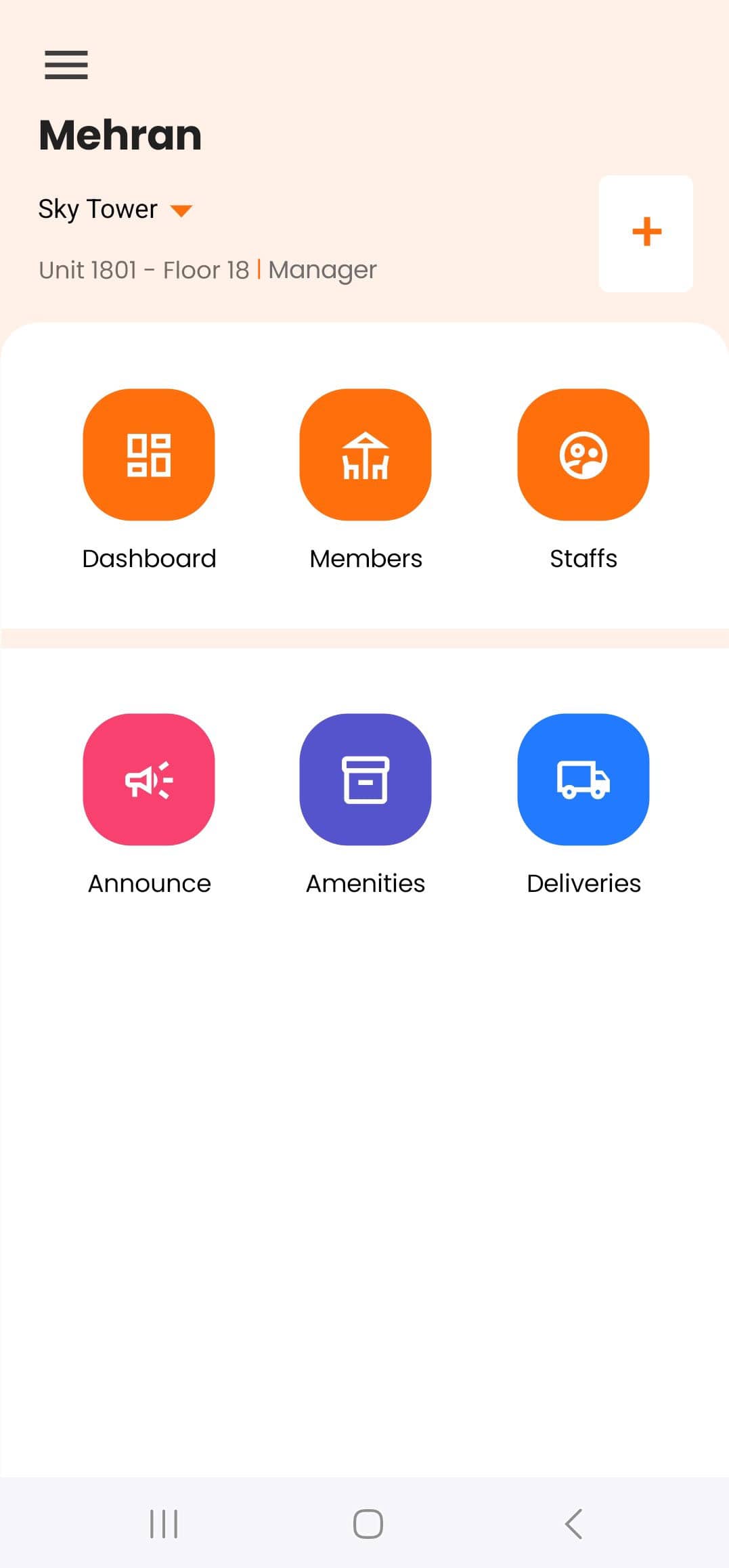Show recent apps from the navigation bar
The width and height of the screenshot is (729, 1568).
coord(164,1524)
